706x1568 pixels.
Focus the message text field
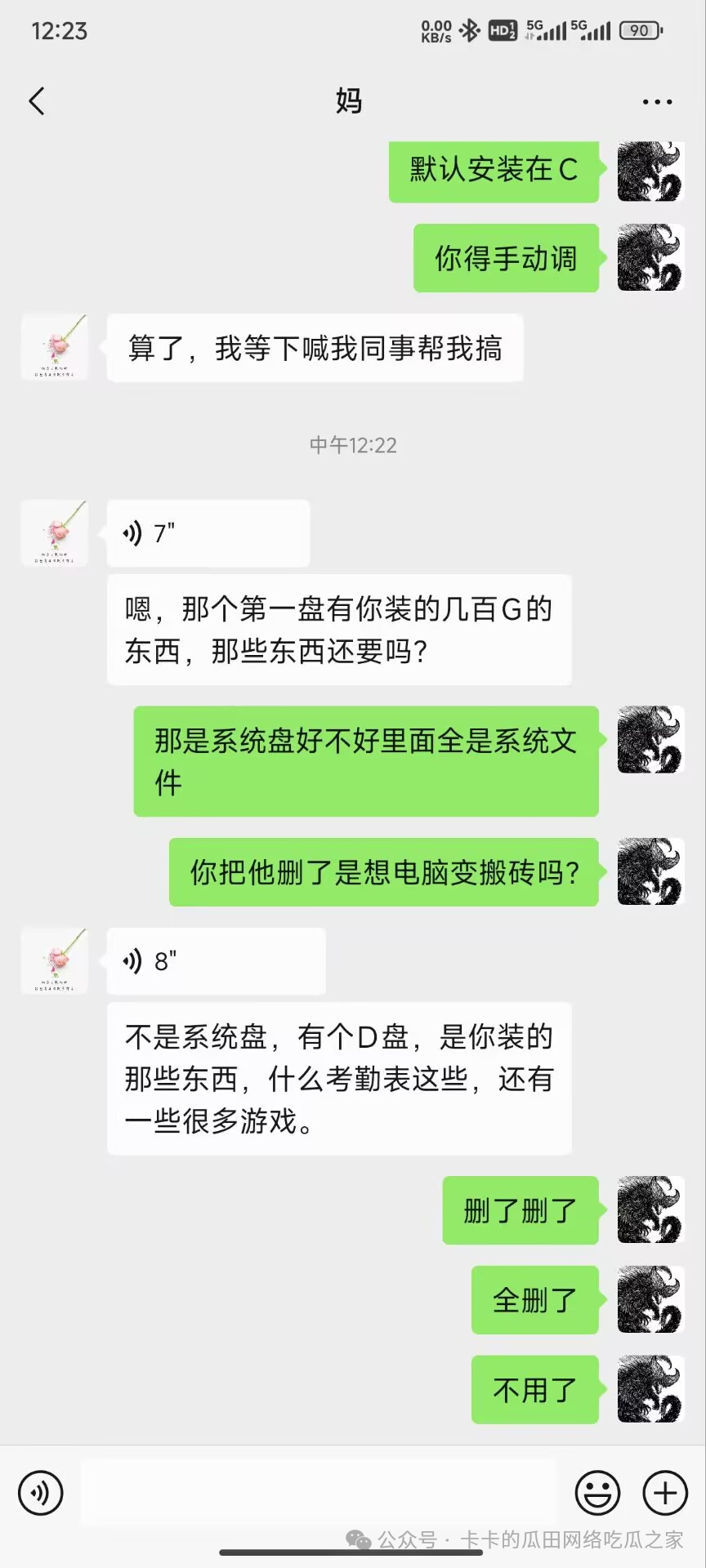[319, 1493]
